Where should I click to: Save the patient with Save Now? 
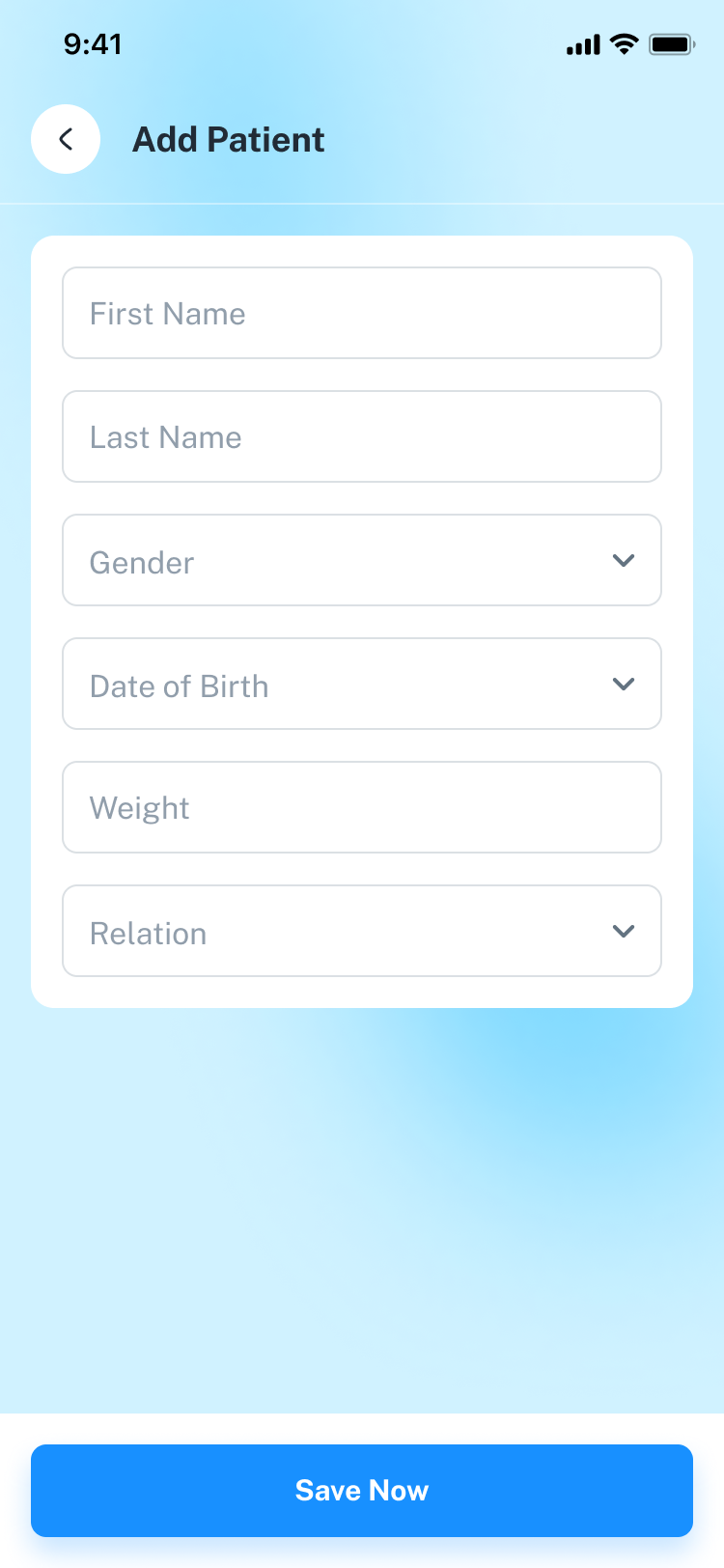click(x=361, y=1490)
